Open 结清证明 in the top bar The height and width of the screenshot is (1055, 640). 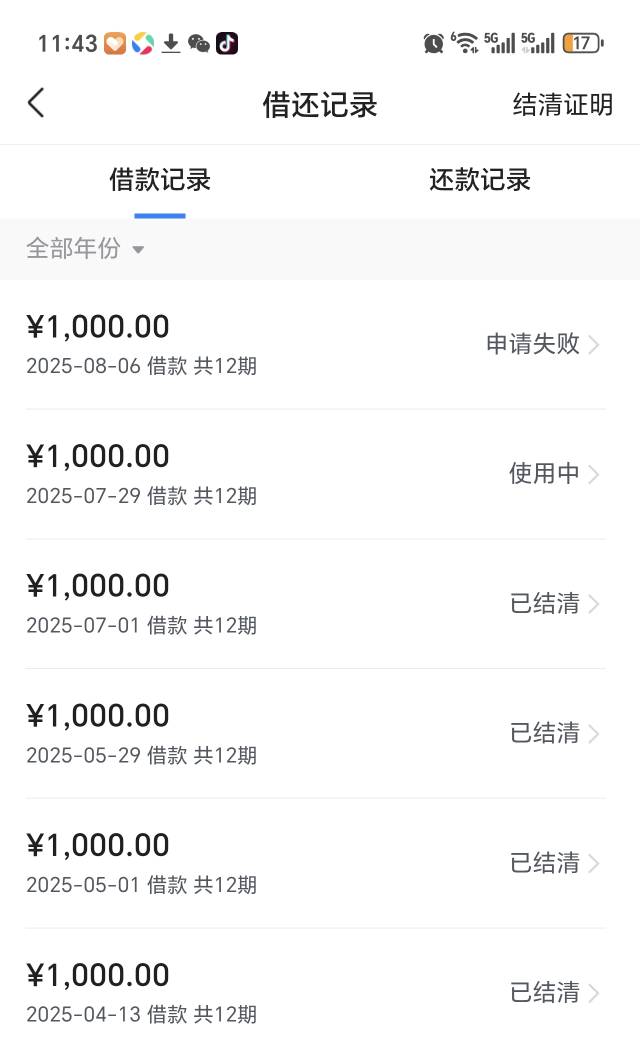click(x=562, y=105)
